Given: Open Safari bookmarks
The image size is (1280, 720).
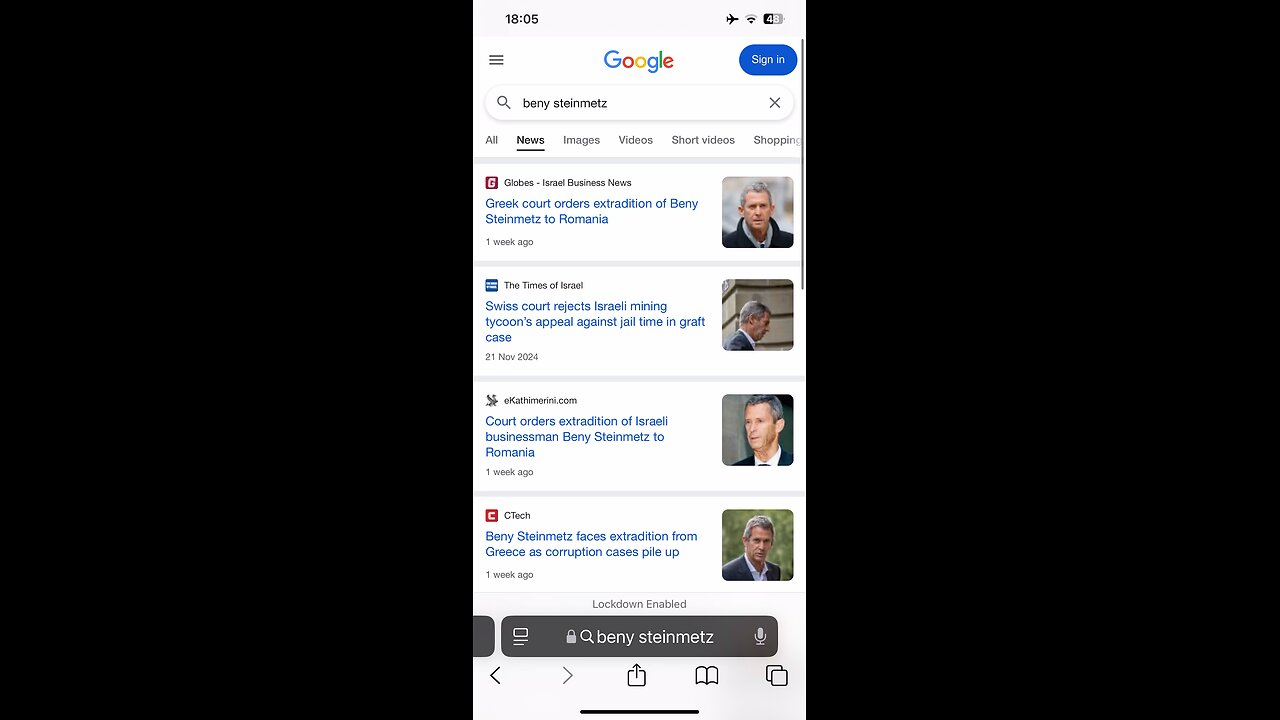Looking at the screenshot, I should (706, 676).
